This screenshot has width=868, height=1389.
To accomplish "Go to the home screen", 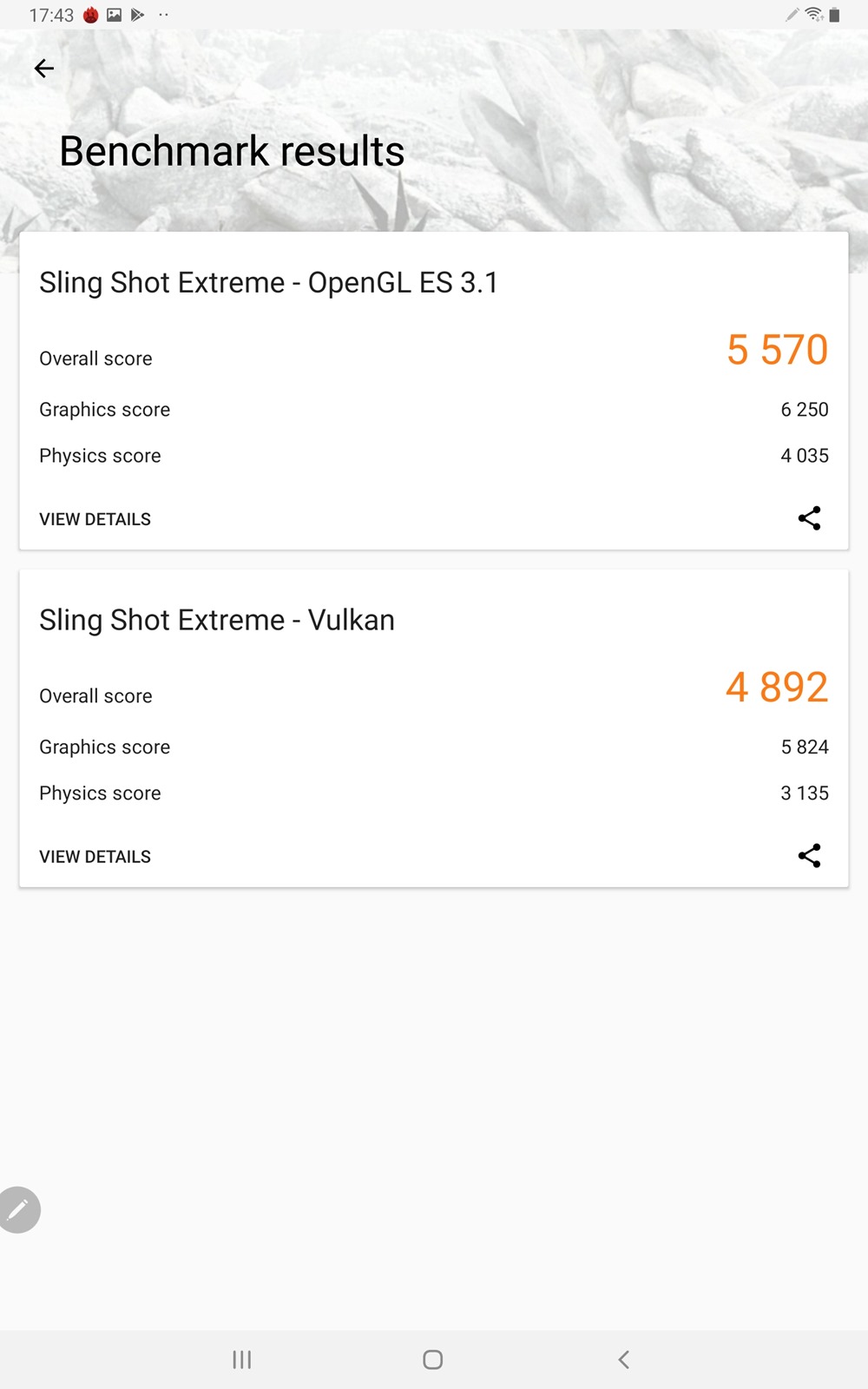I will 433,1359.
